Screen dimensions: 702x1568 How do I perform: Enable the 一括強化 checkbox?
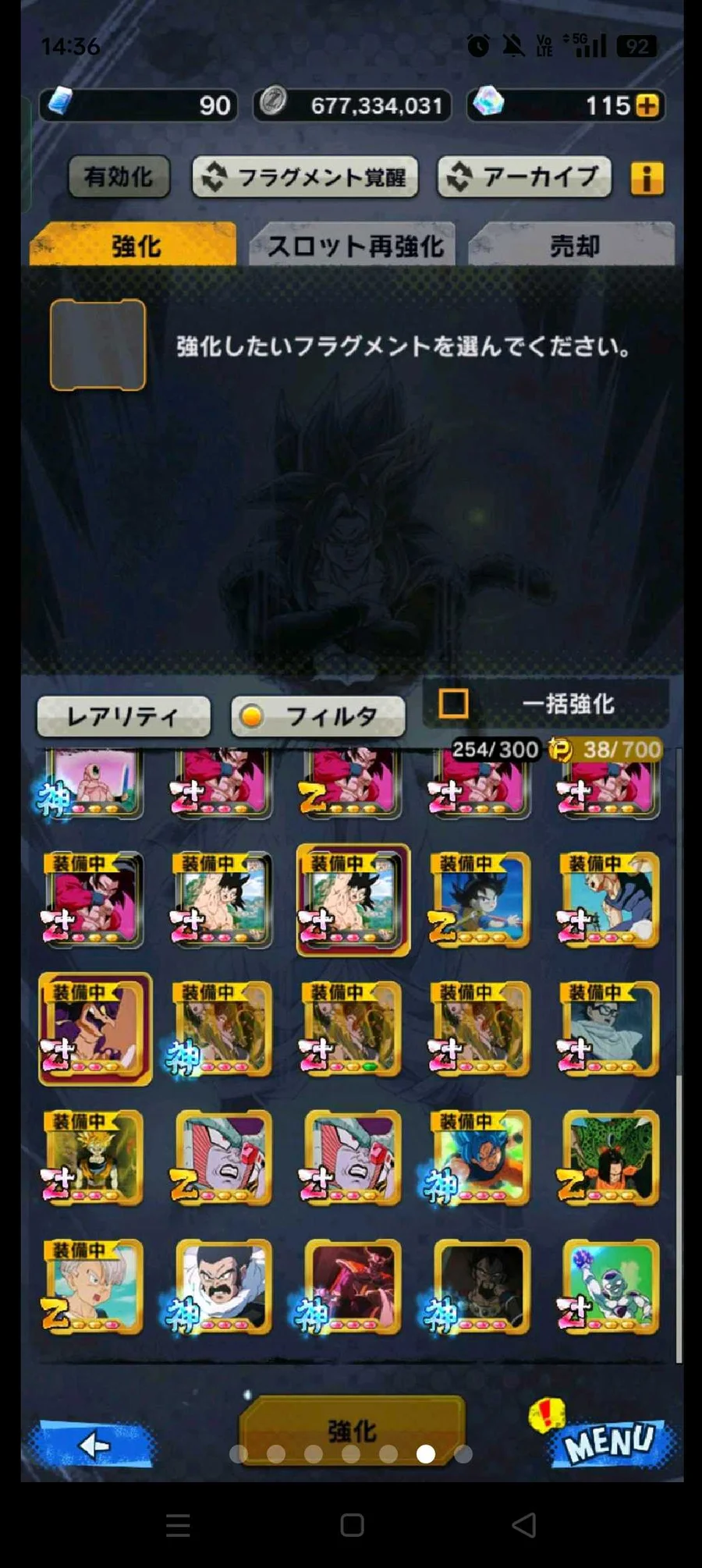(x=453, y=703)
